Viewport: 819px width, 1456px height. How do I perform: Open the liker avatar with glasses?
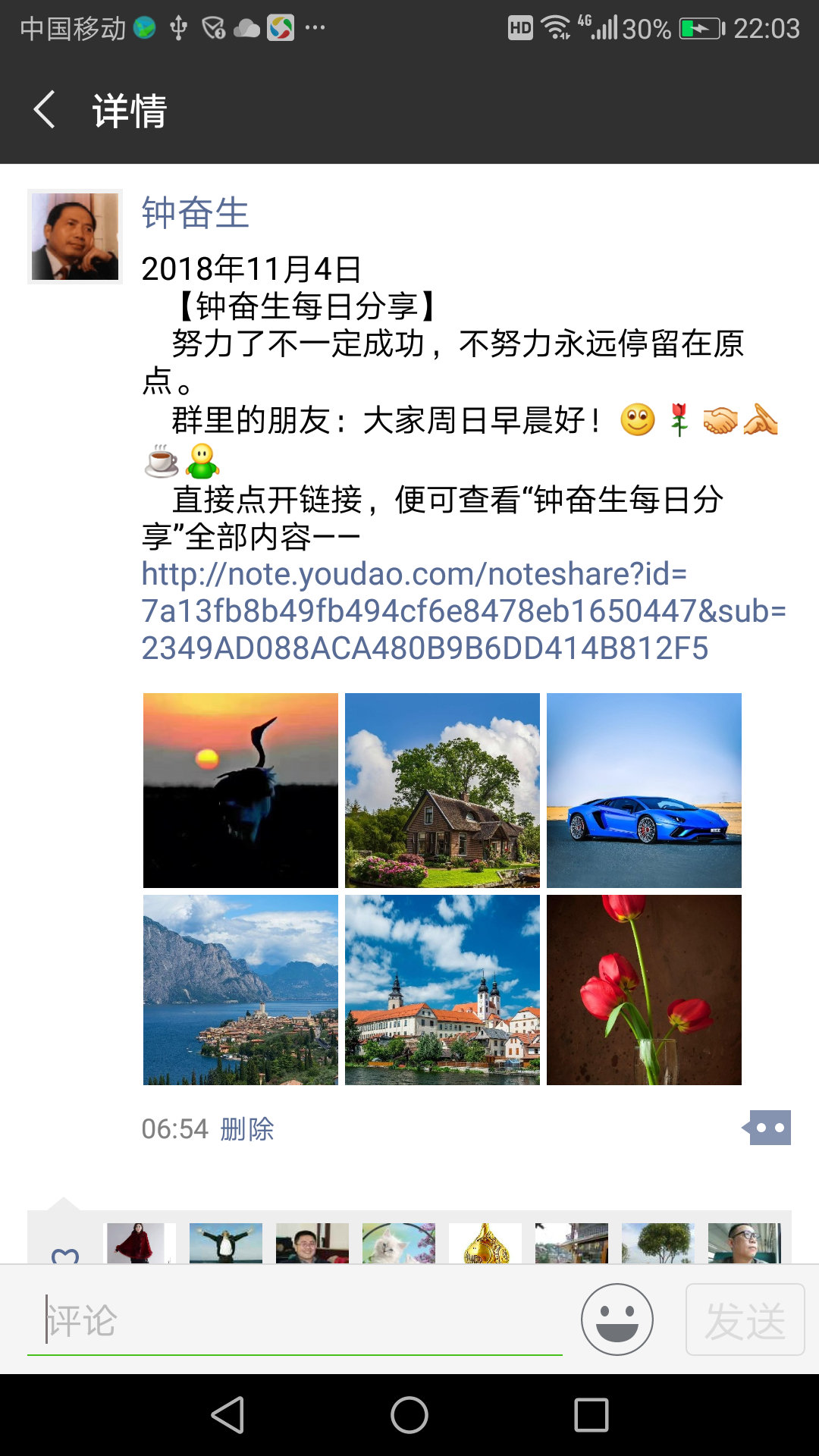(745, 1243)
